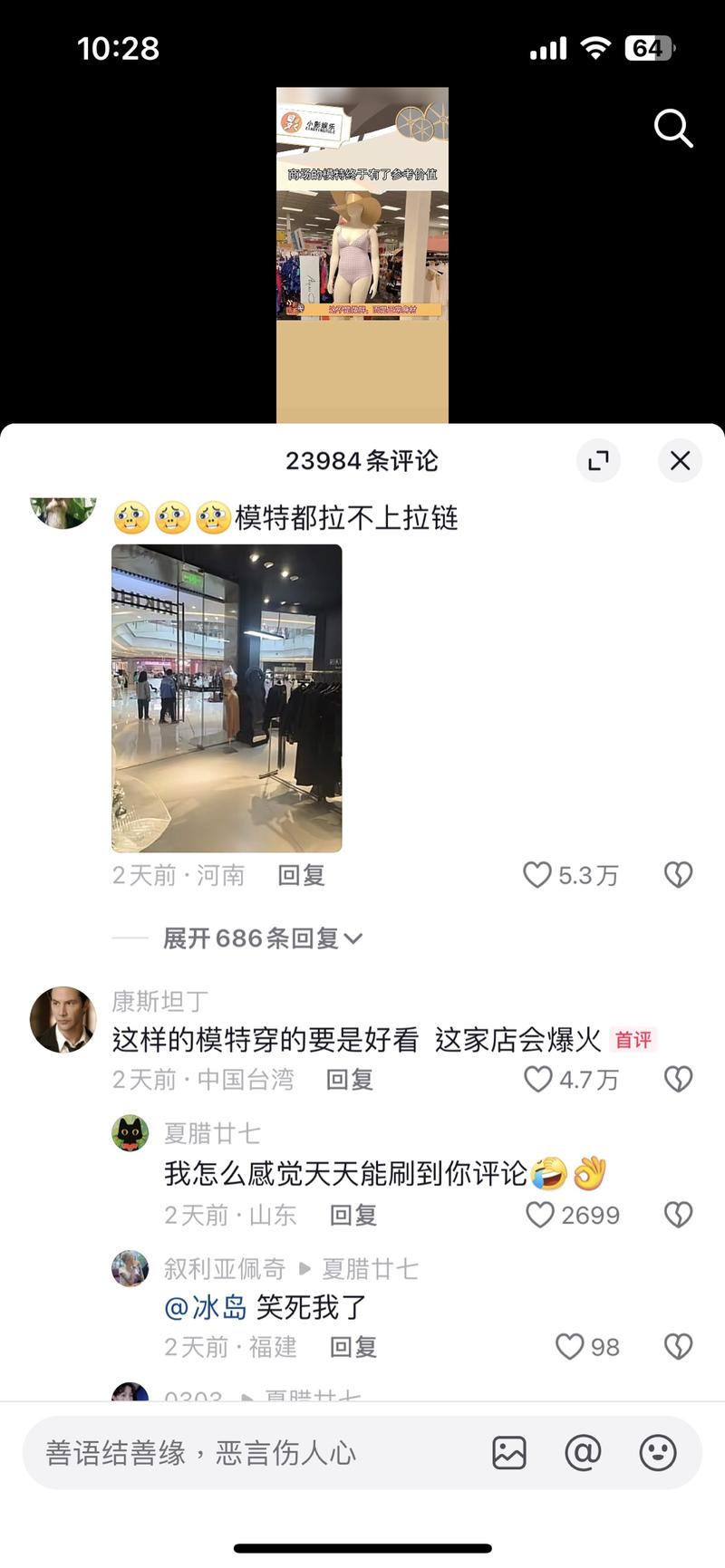Open the mall photo in first comment

pos(226,698)
